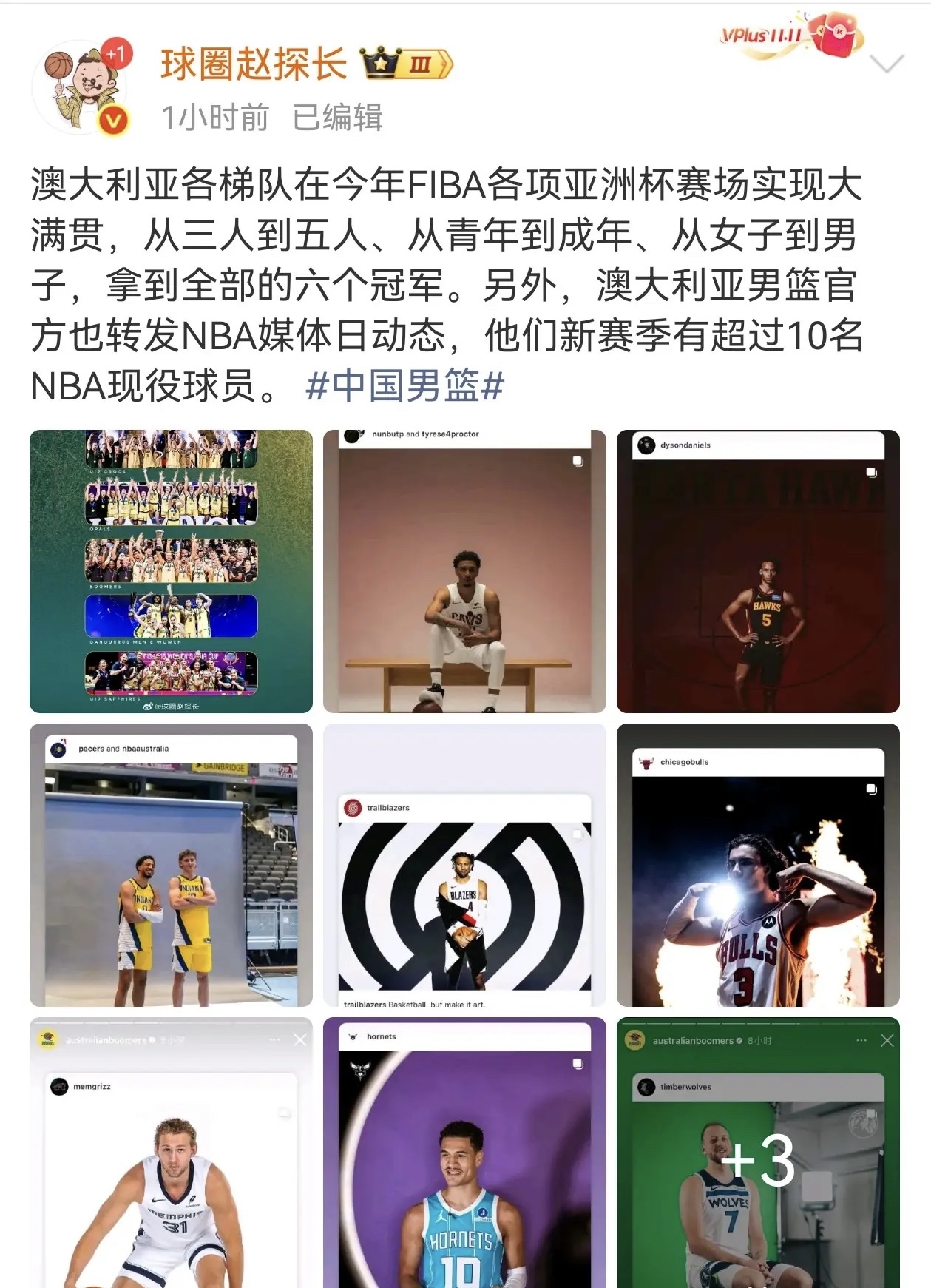931x1288 pixels.
Task: View the Australia championship teams collage image
Action: coord(171,571)
